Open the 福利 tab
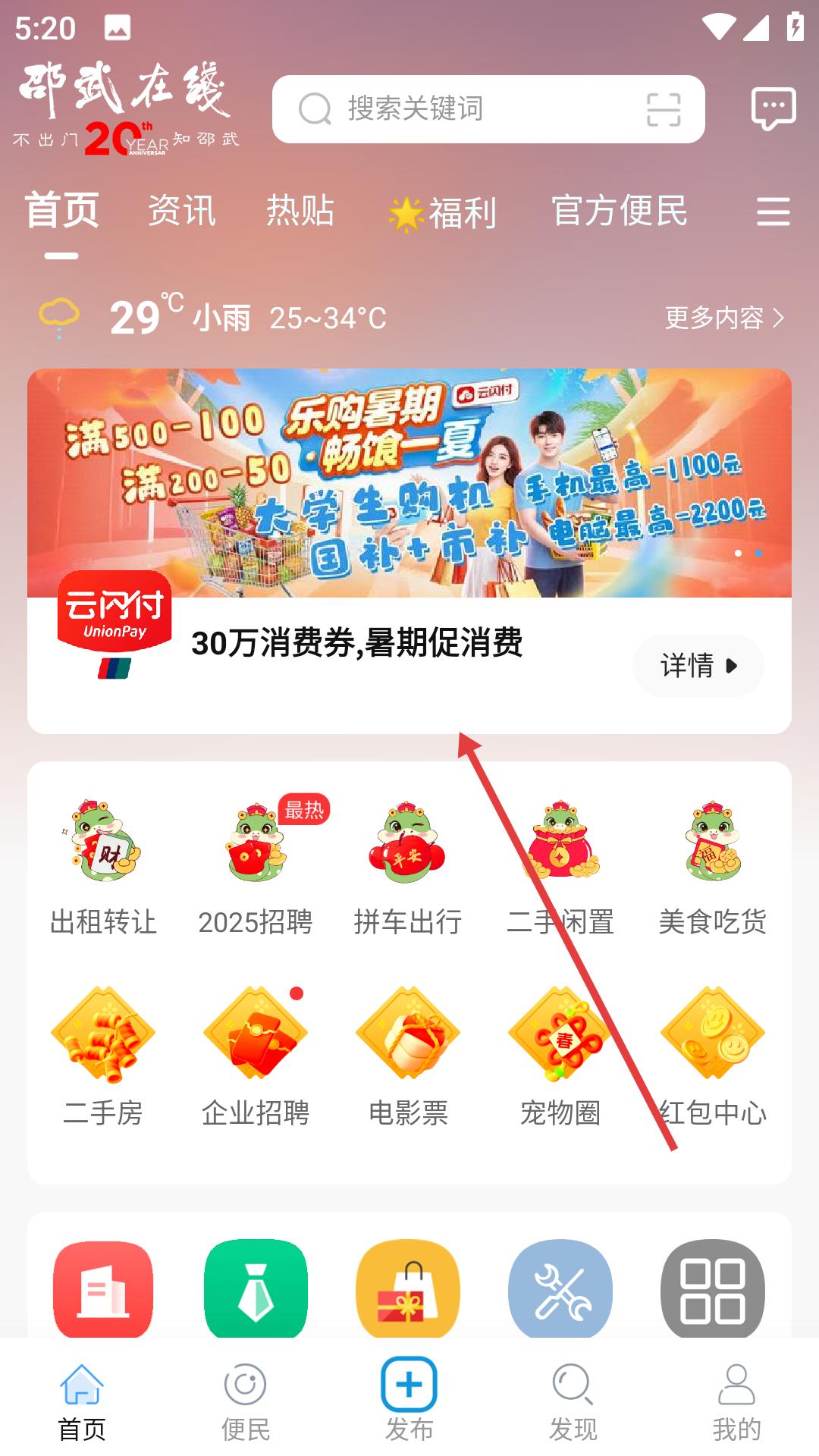819x1456 pixels. [443, 212]
